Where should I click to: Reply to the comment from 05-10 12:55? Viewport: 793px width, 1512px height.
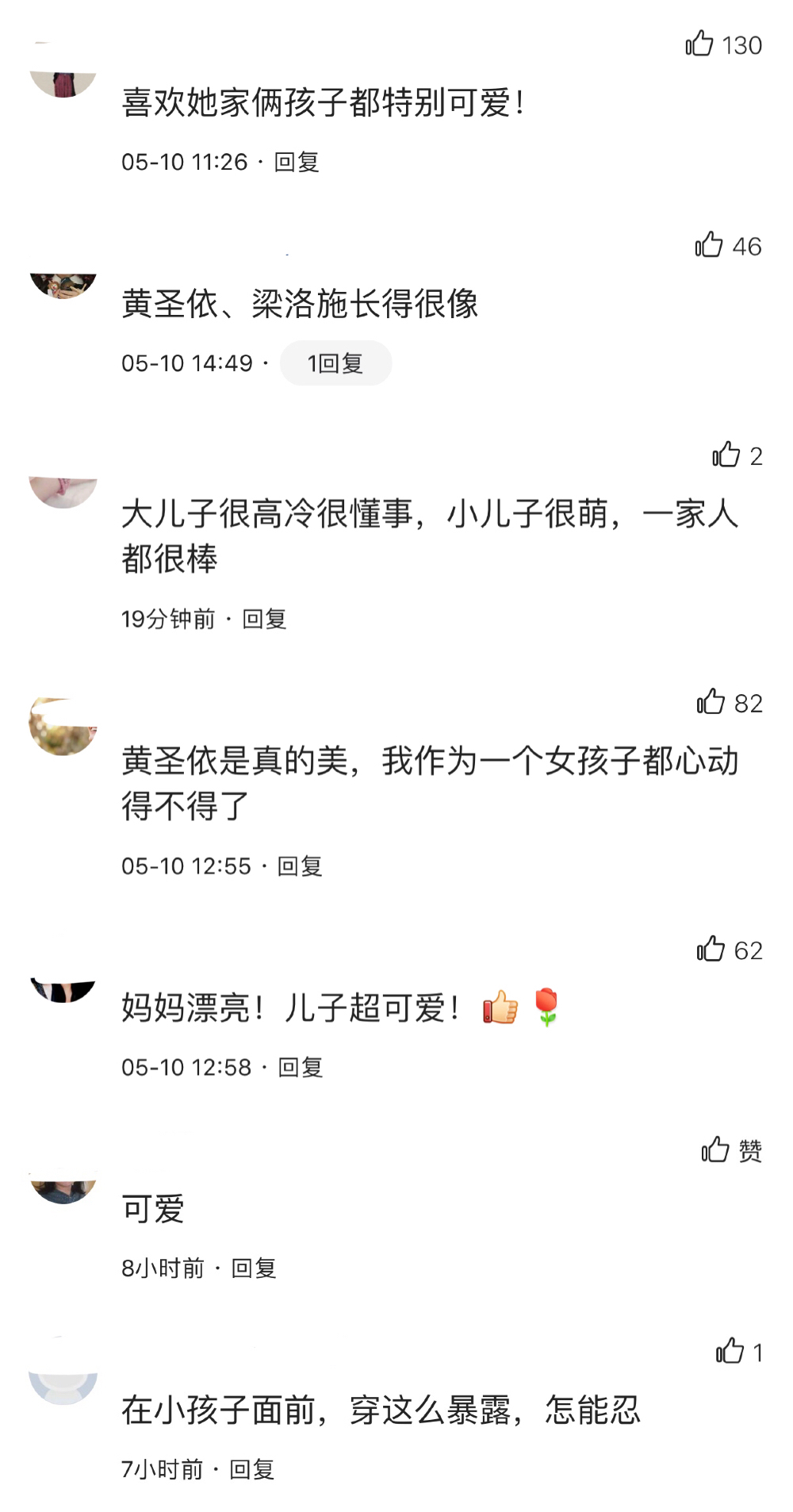click(x=300, y=866)
